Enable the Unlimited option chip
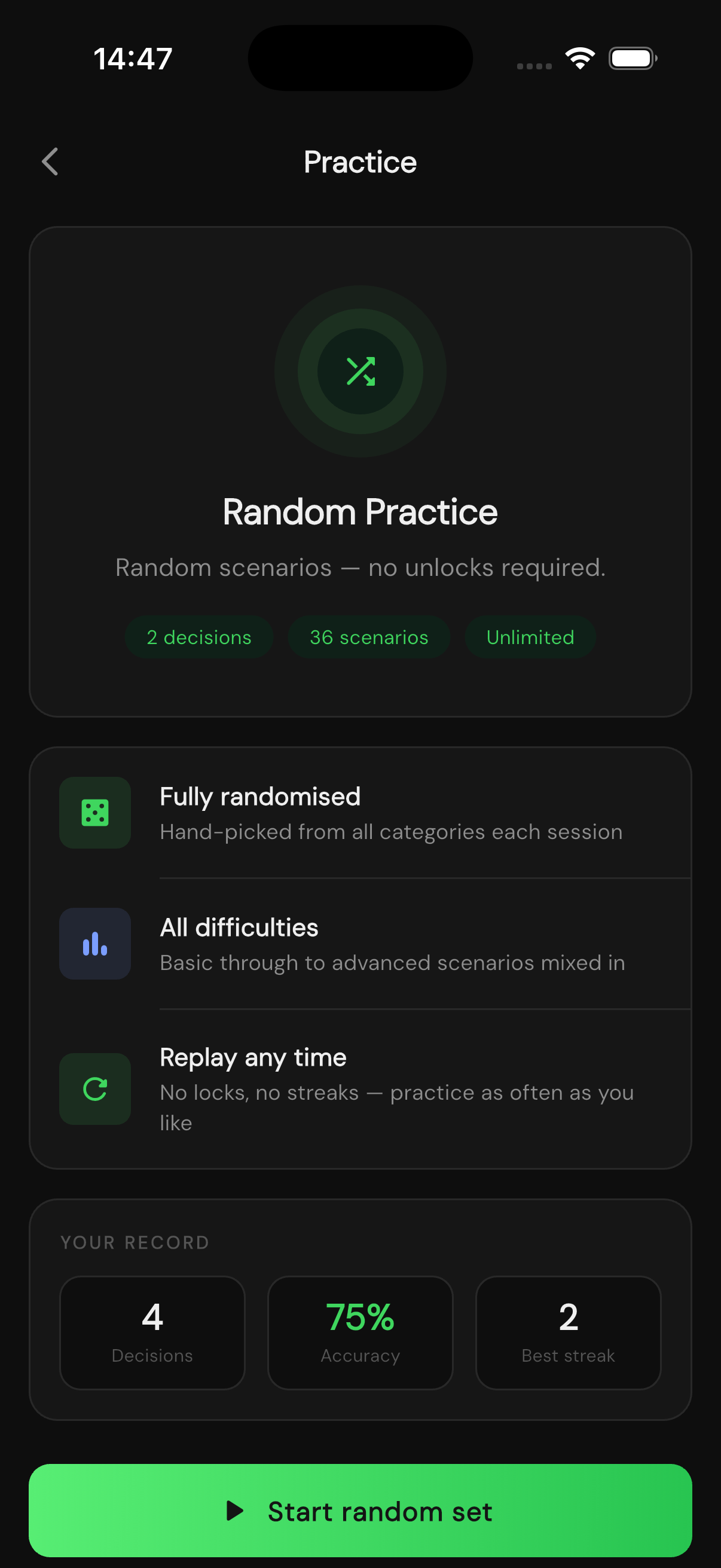The height and width of the screenshot is (1568, 721). 529,637
